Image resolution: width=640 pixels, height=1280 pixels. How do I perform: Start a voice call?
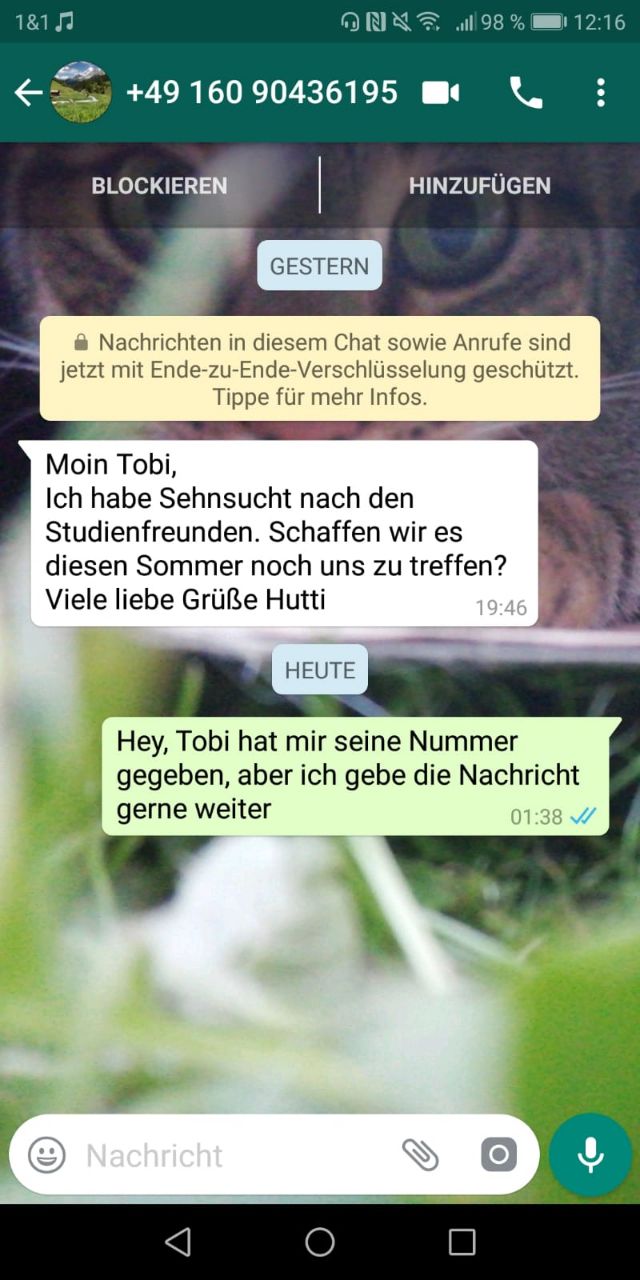(526, 93)
